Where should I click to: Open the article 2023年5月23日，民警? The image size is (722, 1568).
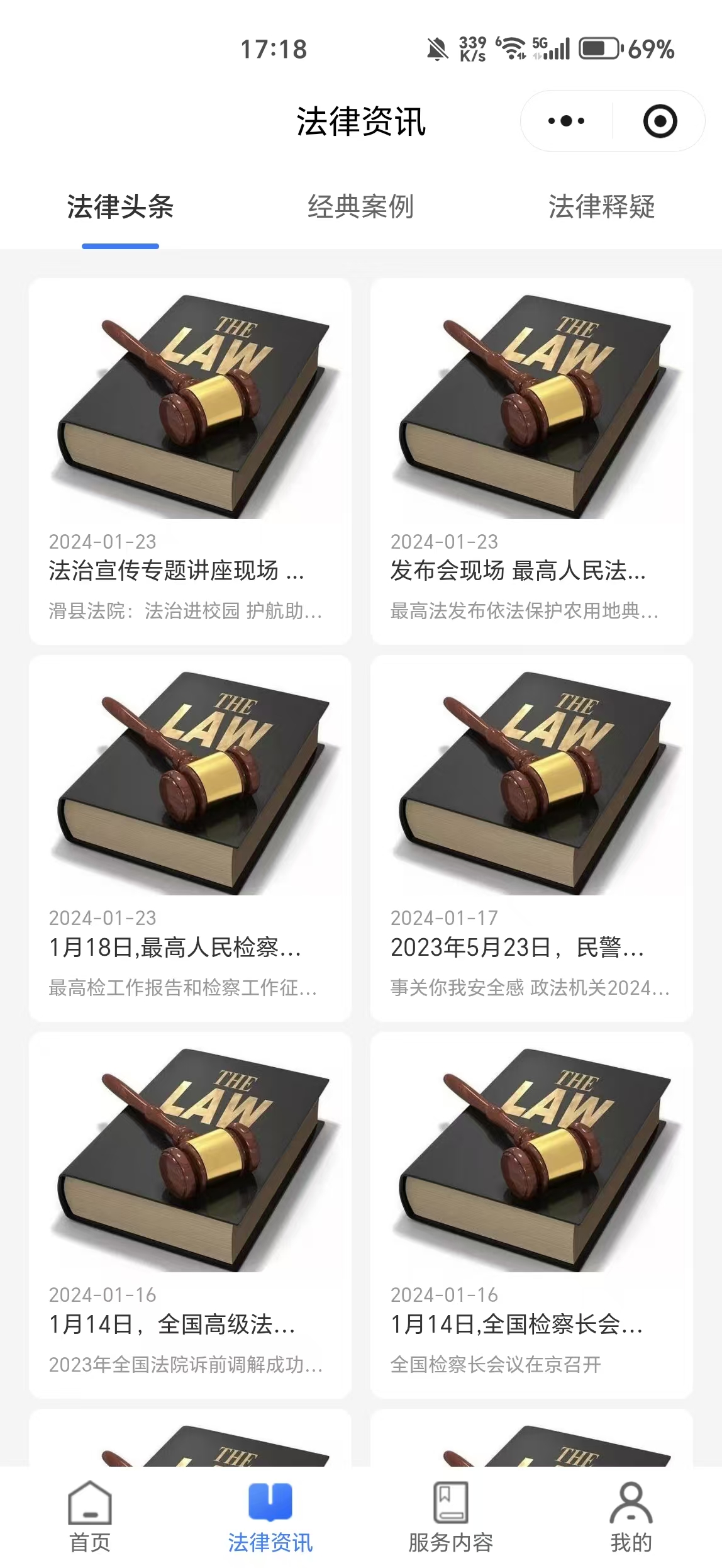point(531,838)
